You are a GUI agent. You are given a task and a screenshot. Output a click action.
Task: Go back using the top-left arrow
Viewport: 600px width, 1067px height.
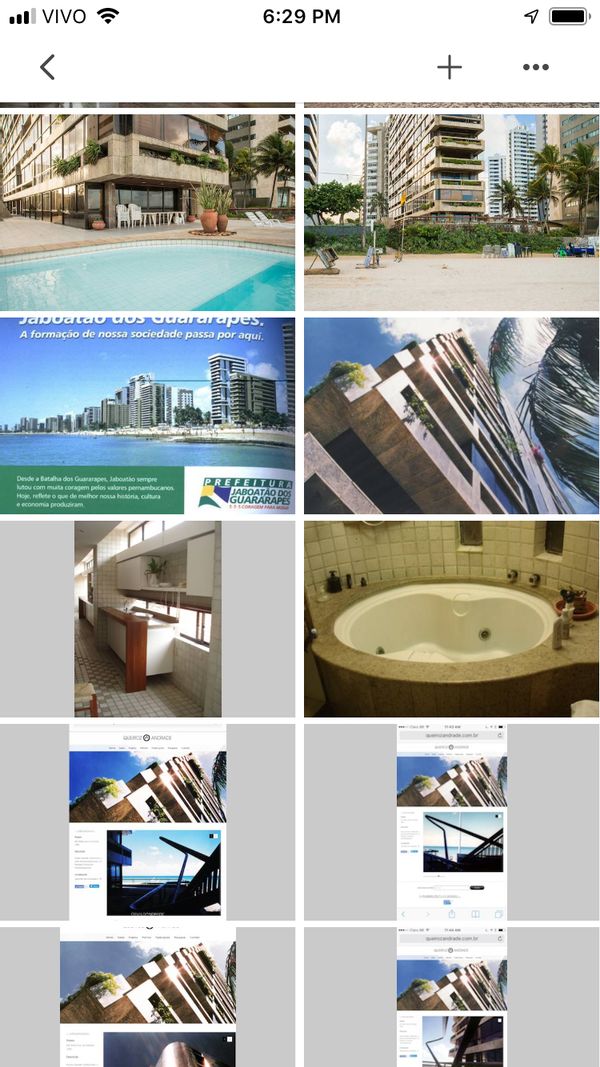pyautogui.click(x=47, y=67)
